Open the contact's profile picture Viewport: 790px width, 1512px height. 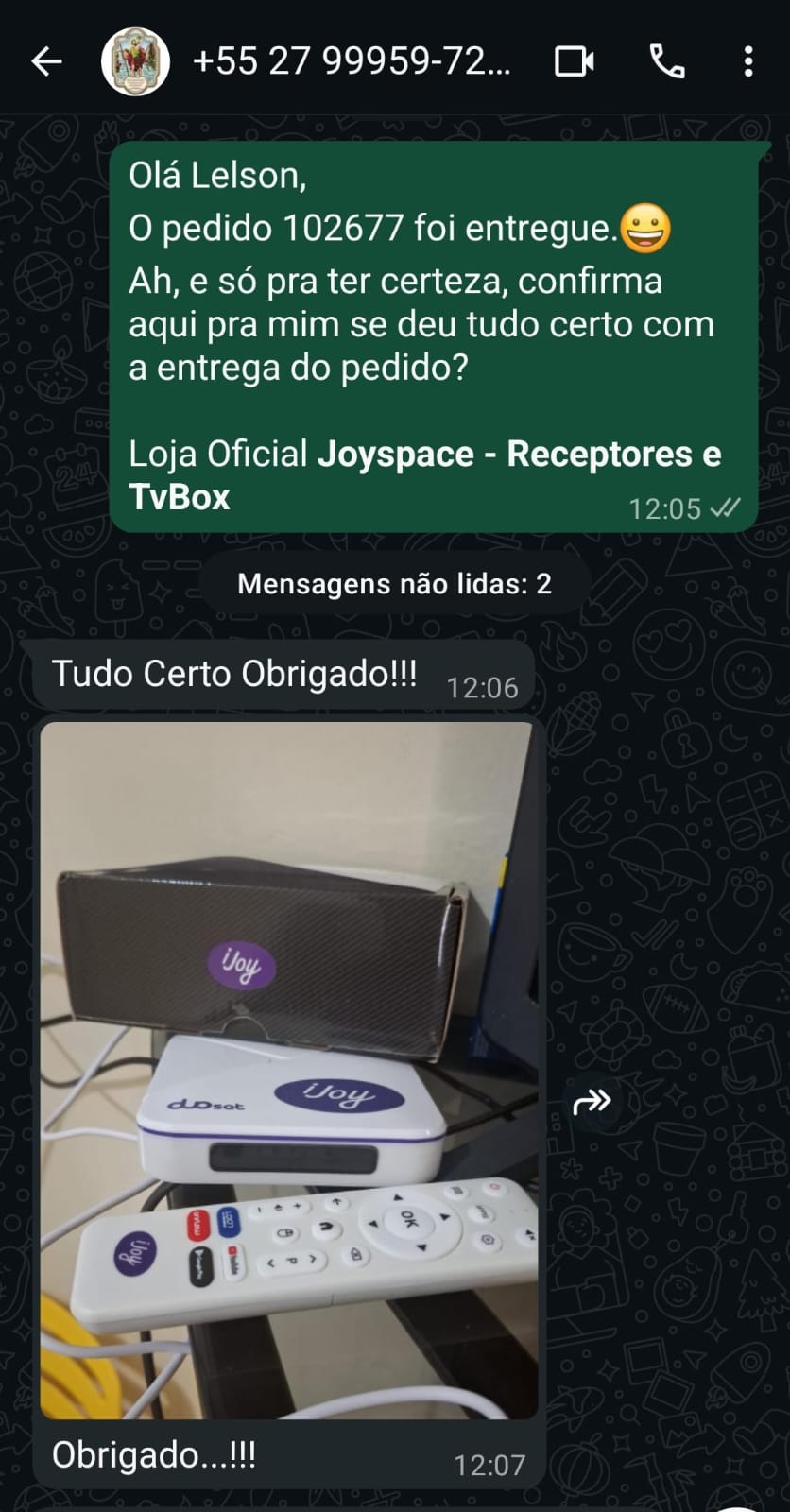135,62
